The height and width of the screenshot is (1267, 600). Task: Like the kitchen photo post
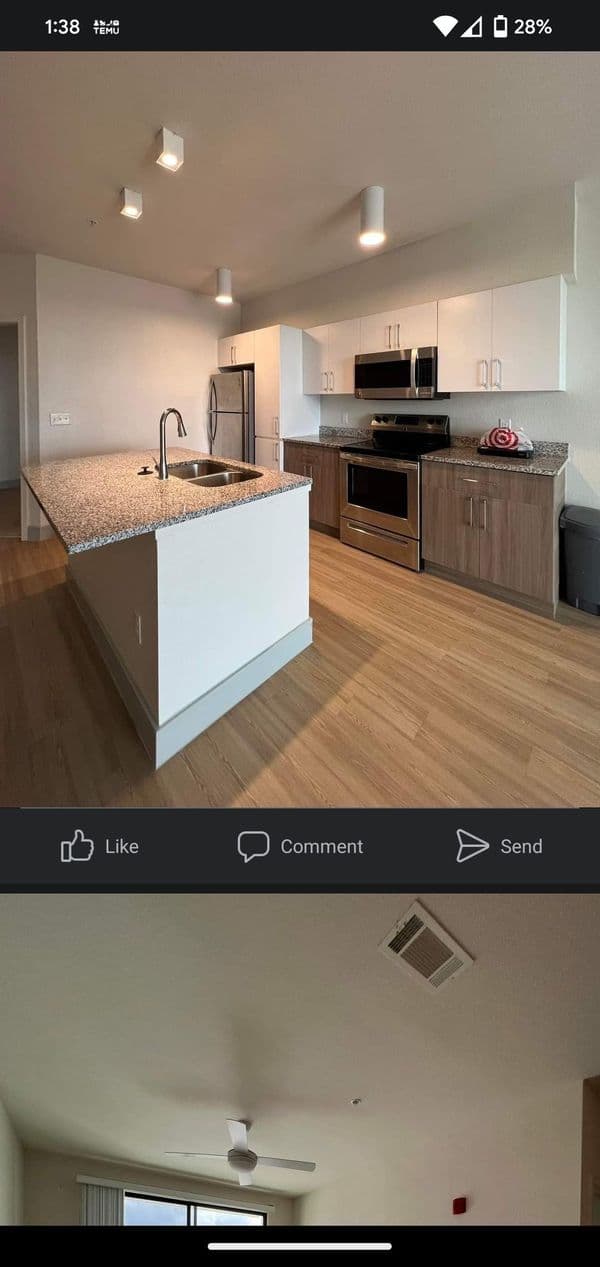coord(99,846)
